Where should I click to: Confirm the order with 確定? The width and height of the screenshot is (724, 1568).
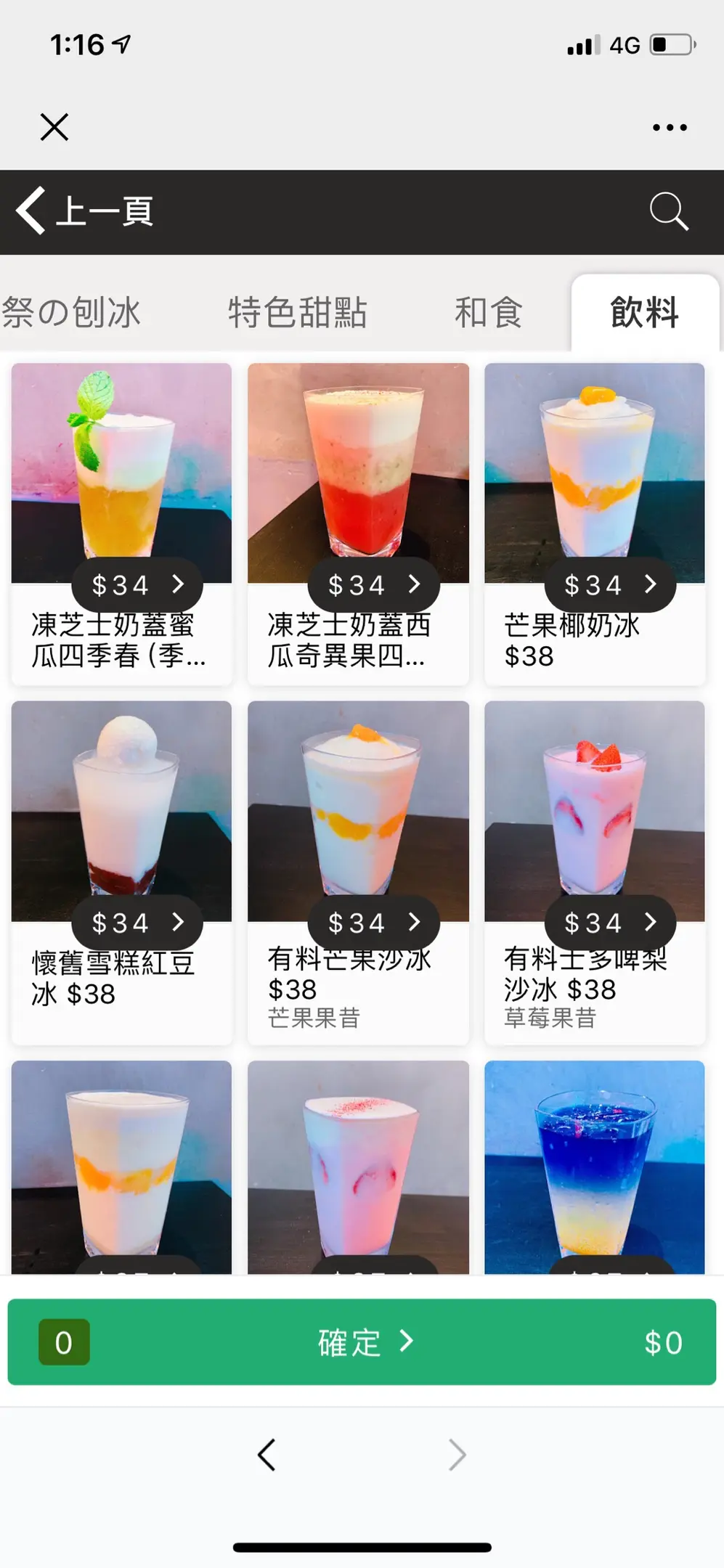tap(362, 1342)
